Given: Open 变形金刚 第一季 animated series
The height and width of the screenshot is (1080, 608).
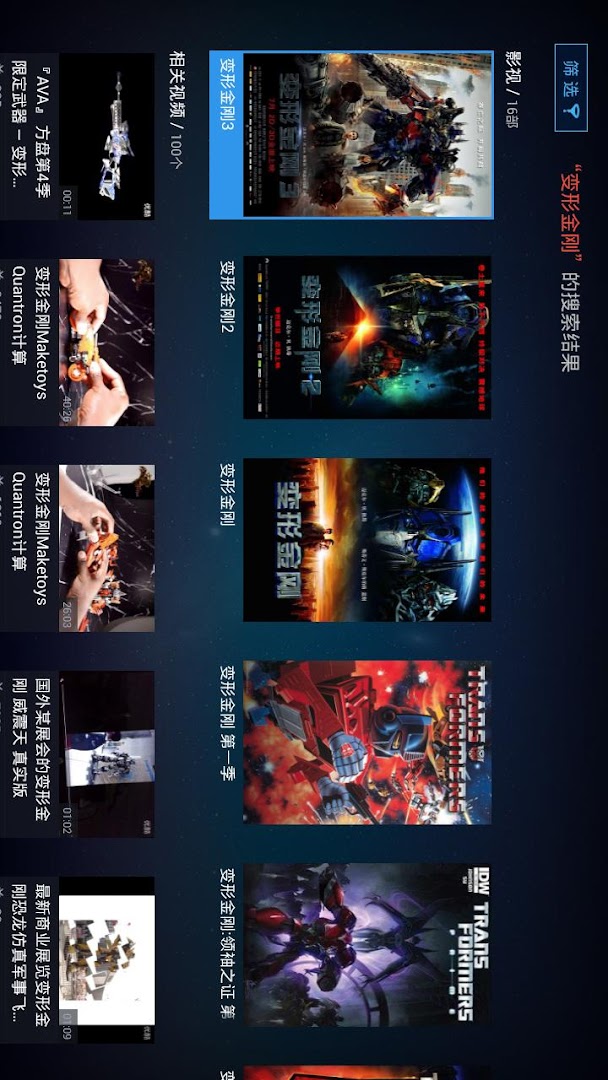Looking at the screenshot, I should [368, 742].
